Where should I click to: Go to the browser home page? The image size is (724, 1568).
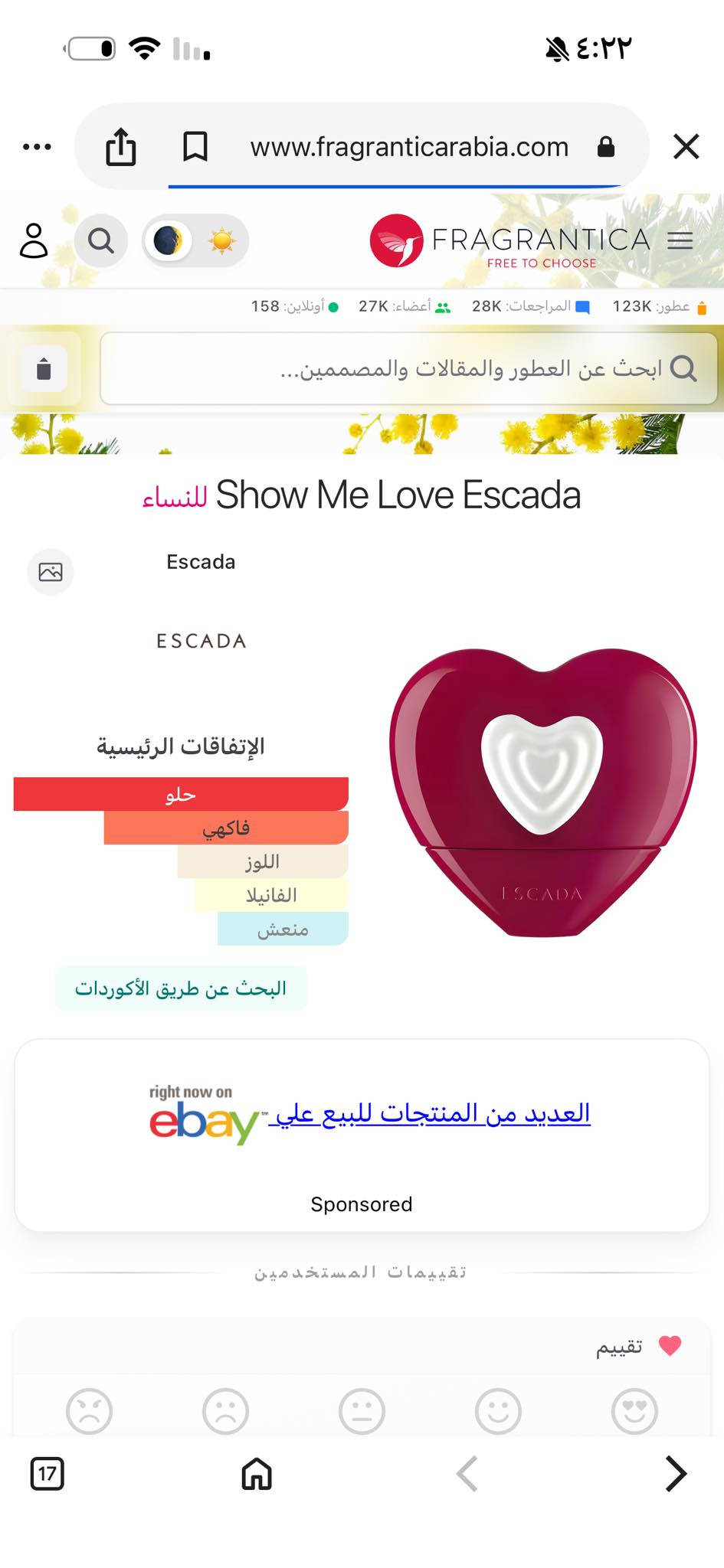click(x=257, y=1474)
